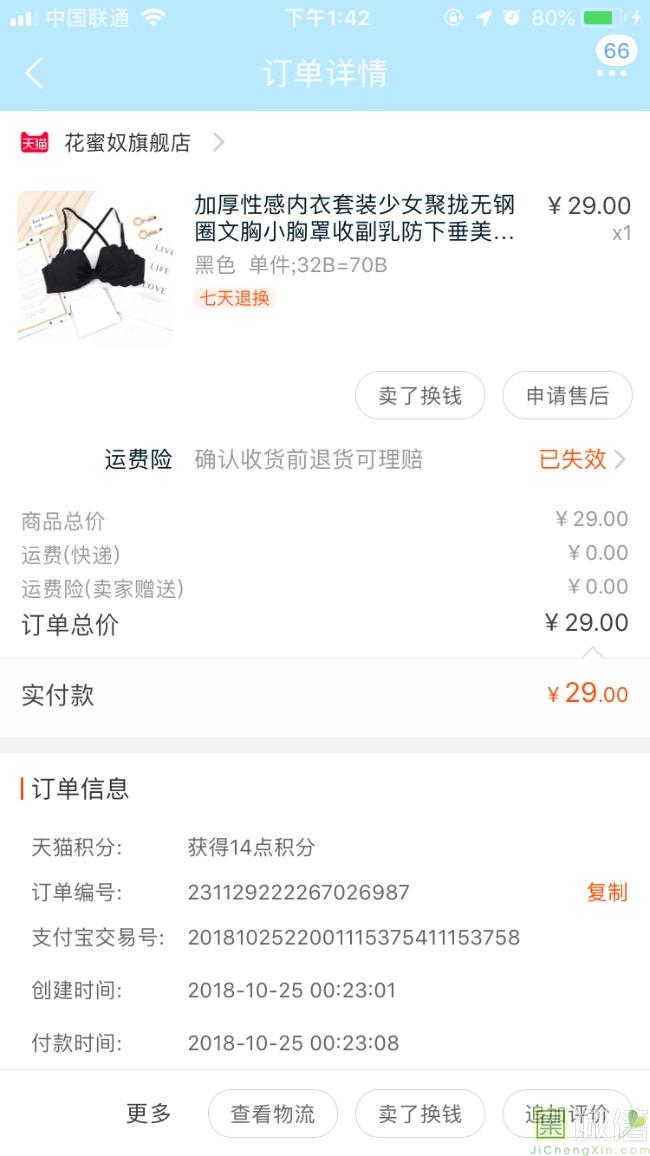Tap 卖了换钱 next to 申请售后
This screenshot has height=1156, width=650.
click(x=420, y=396)
